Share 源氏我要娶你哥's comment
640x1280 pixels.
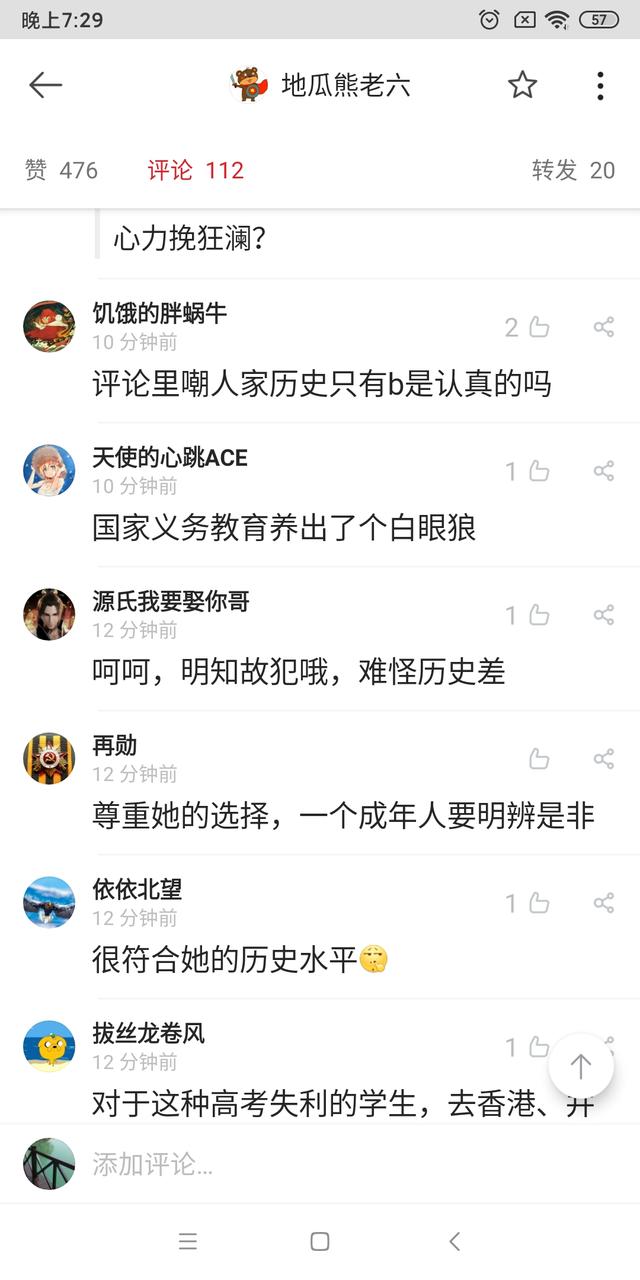(603, 615)
